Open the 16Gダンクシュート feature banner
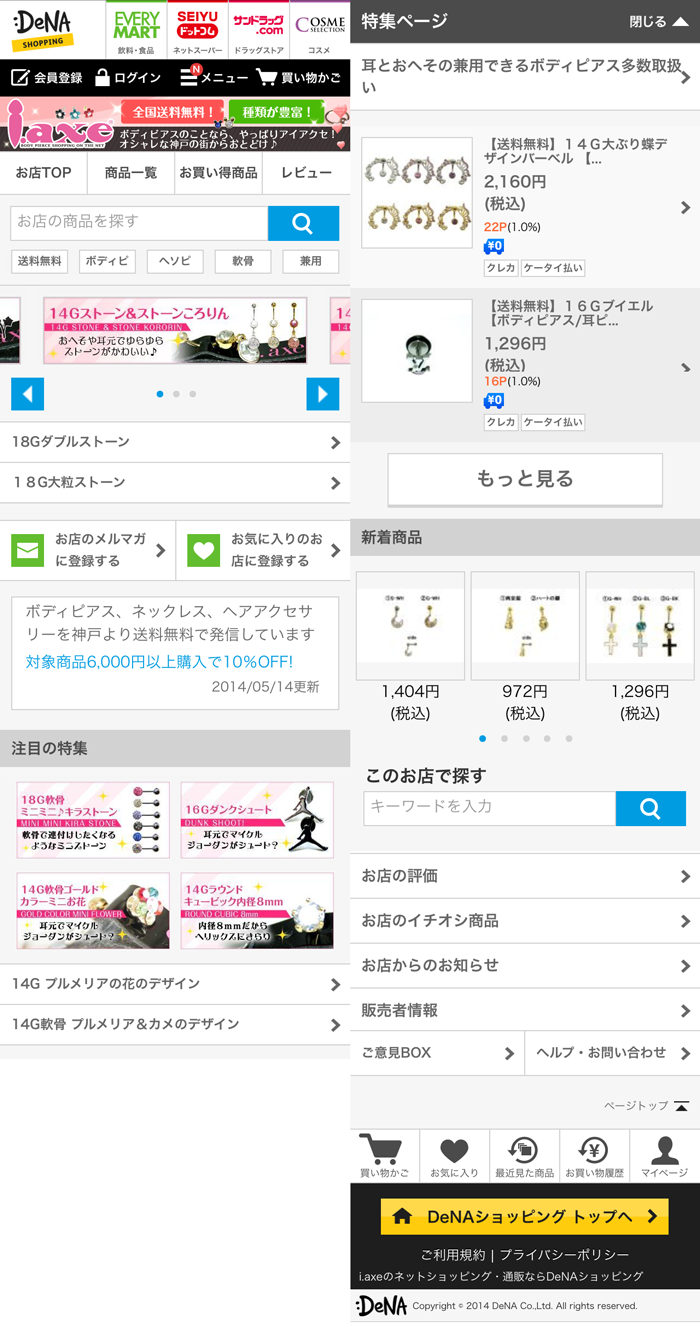Viewport: 700px width, 1329px height. point(257,820)
